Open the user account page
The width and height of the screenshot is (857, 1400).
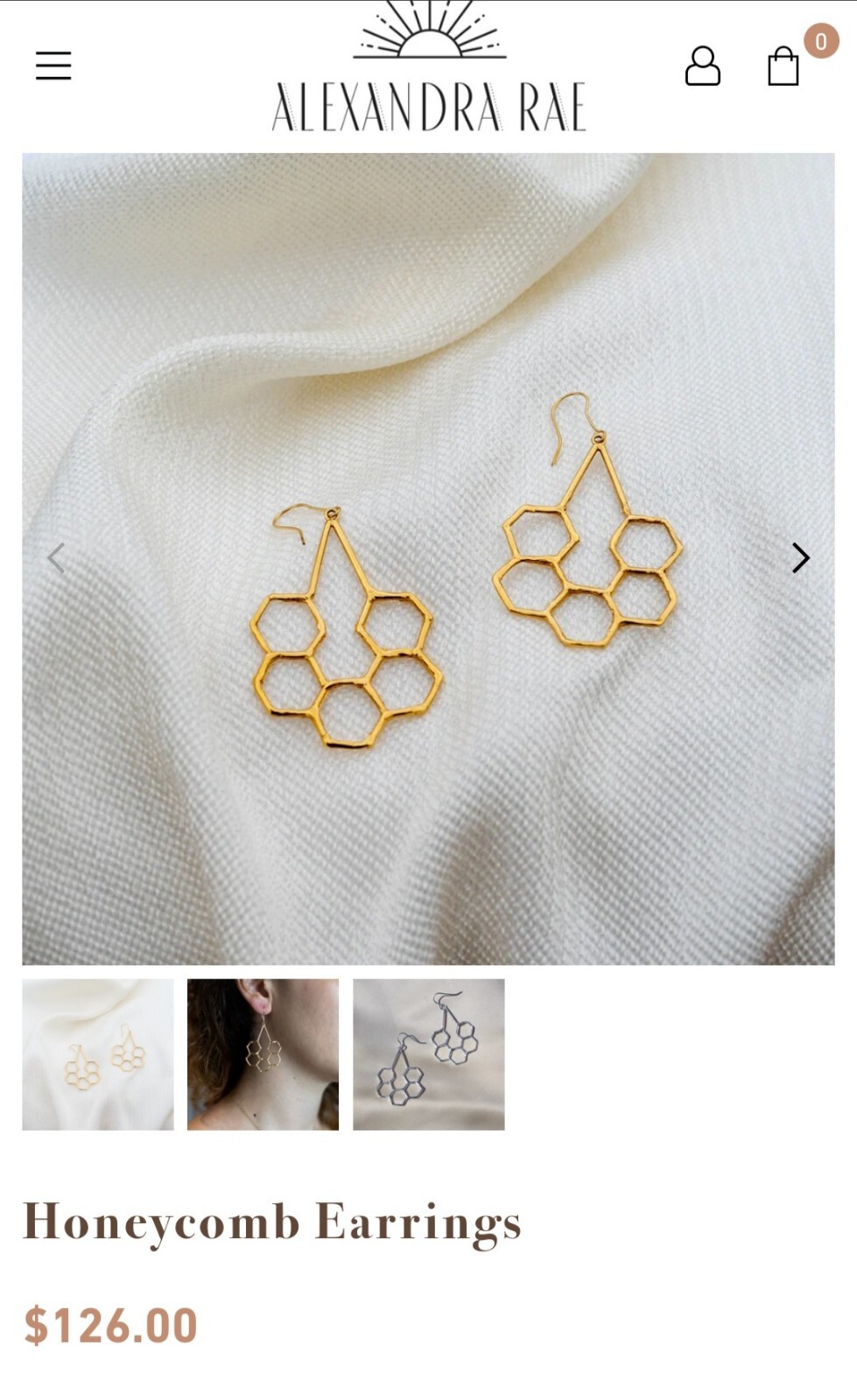(x=702, y=66)
